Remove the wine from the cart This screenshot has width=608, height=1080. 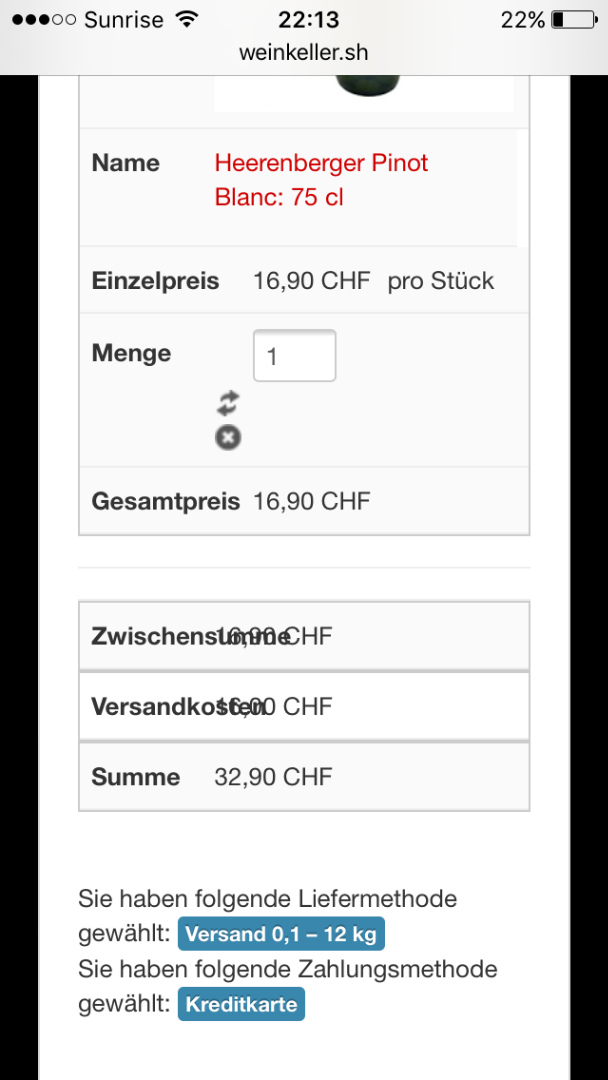[x=228, y=437]
